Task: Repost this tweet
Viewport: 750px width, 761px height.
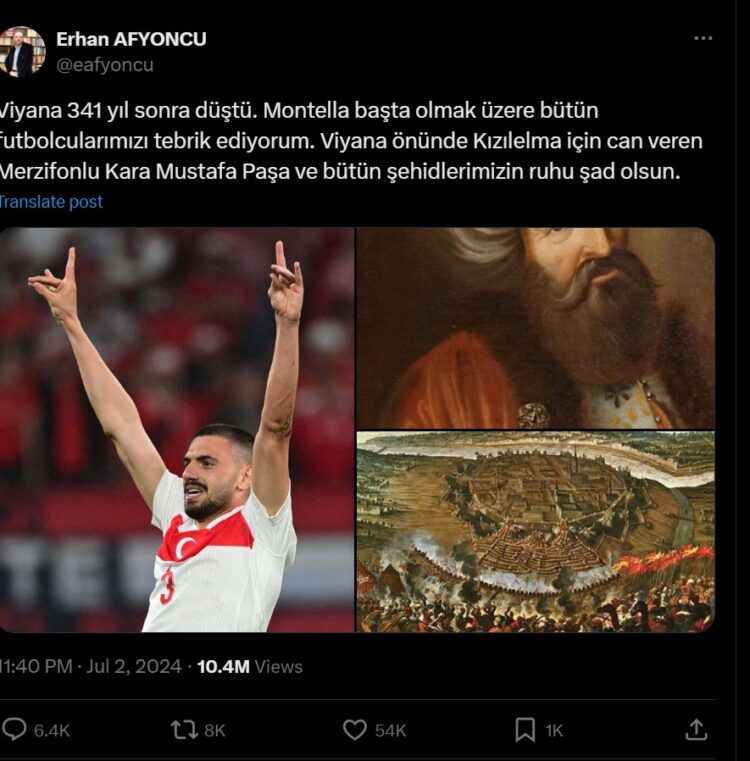Action: [x=184, y=730]
